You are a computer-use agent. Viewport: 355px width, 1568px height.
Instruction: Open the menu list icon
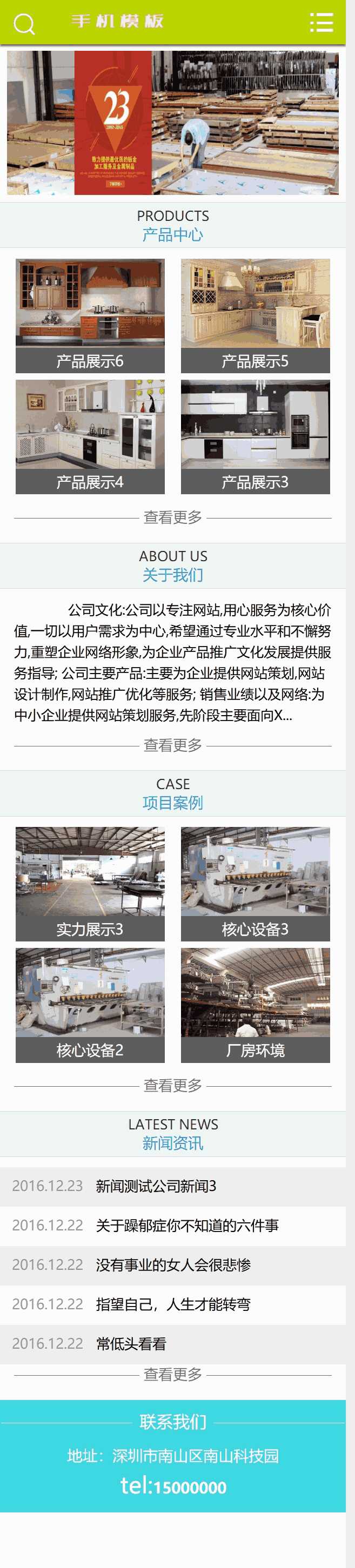pos(321,23)
